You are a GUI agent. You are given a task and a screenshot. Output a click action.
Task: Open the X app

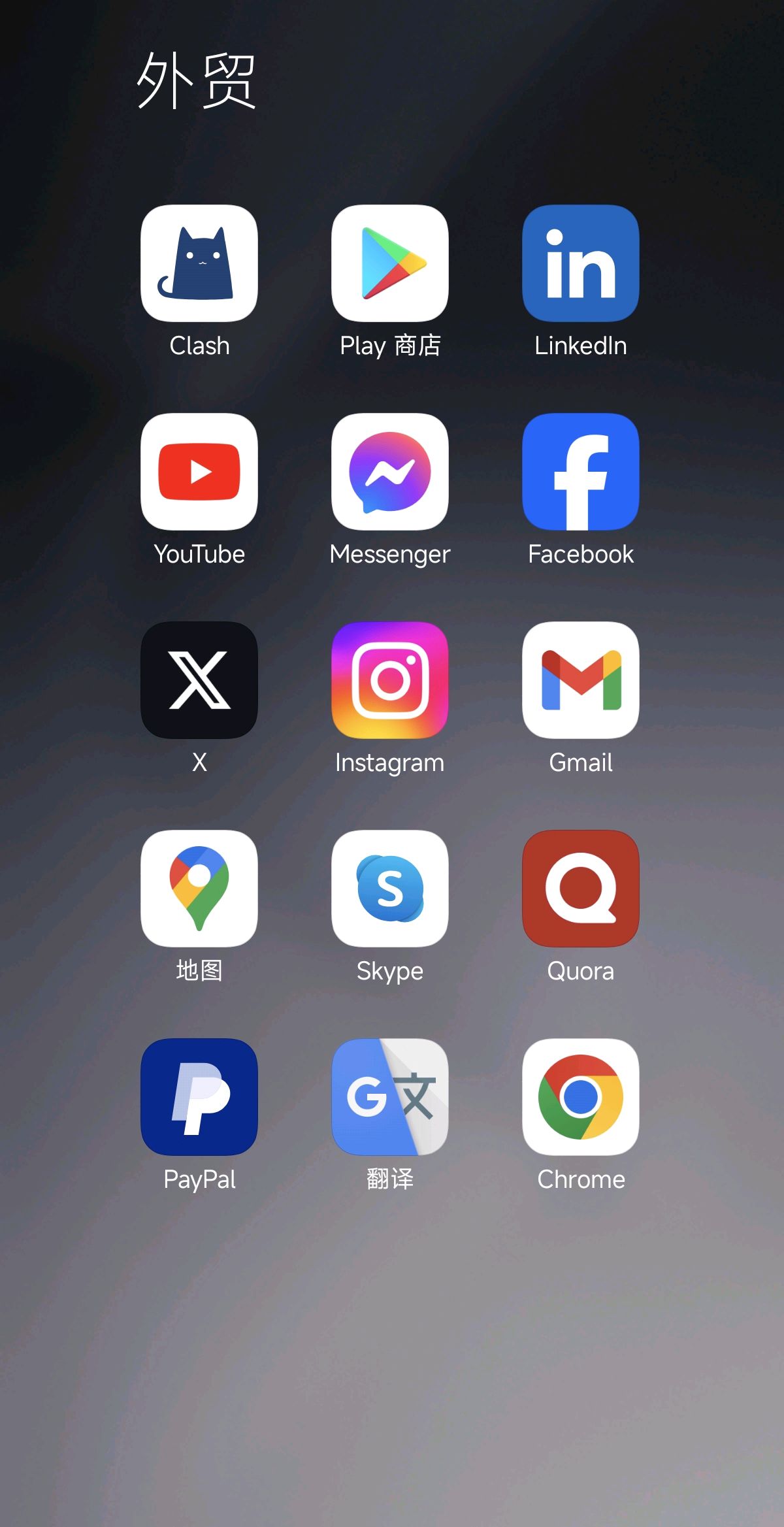click(x=199, y=680)
